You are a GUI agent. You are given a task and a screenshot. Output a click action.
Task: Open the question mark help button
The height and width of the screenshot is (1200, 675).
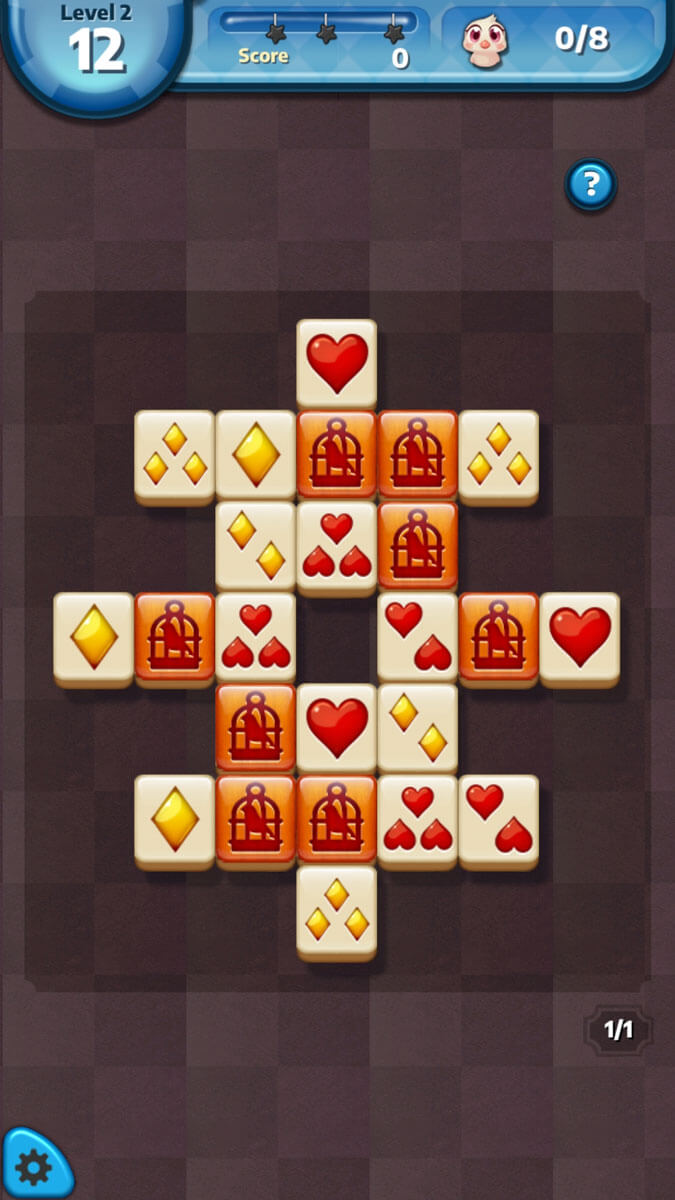[591, 184]
